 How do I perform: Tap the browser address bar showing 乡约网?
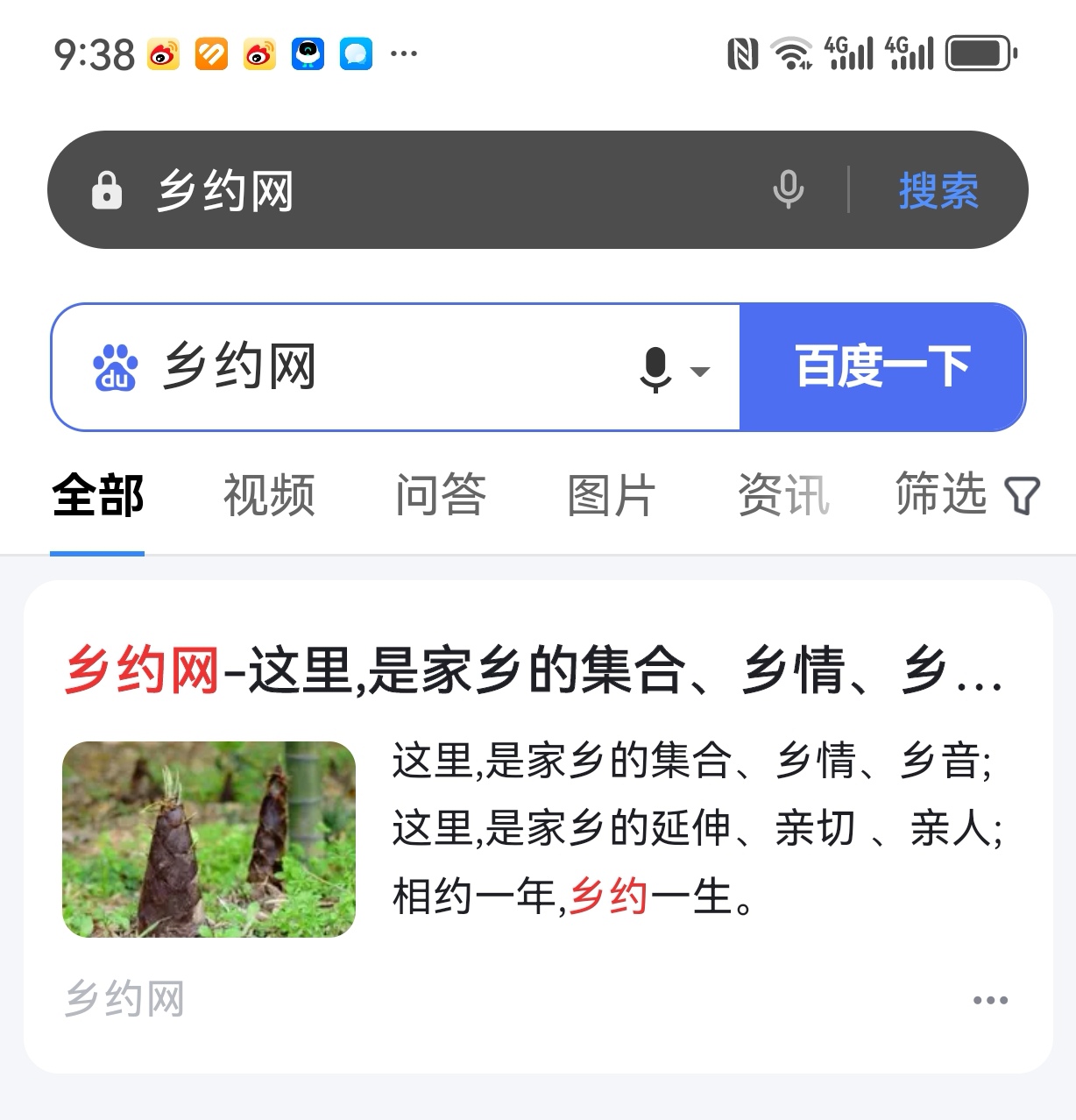pos(438,190)
